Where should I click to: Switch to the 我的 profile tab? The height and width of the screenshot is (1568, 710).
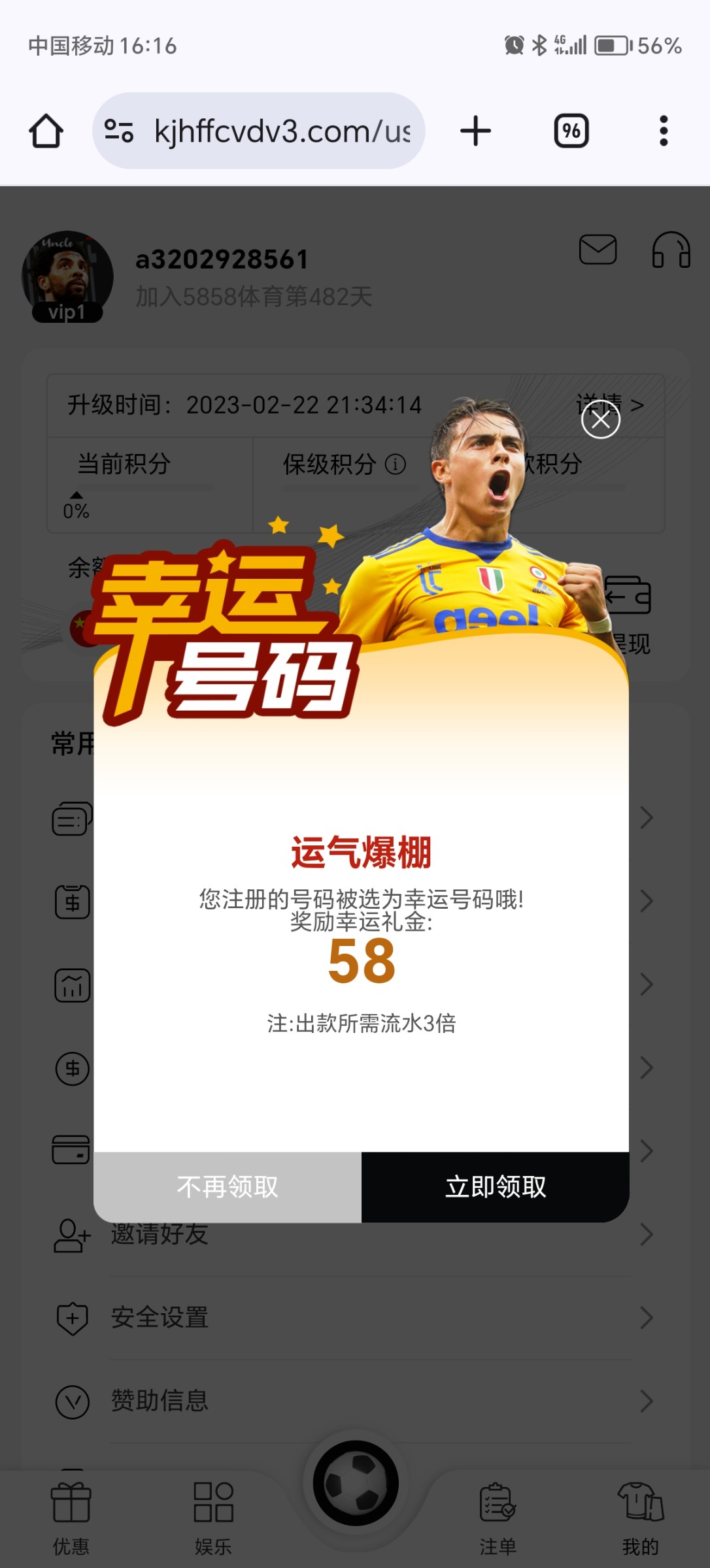point(640,1518)
